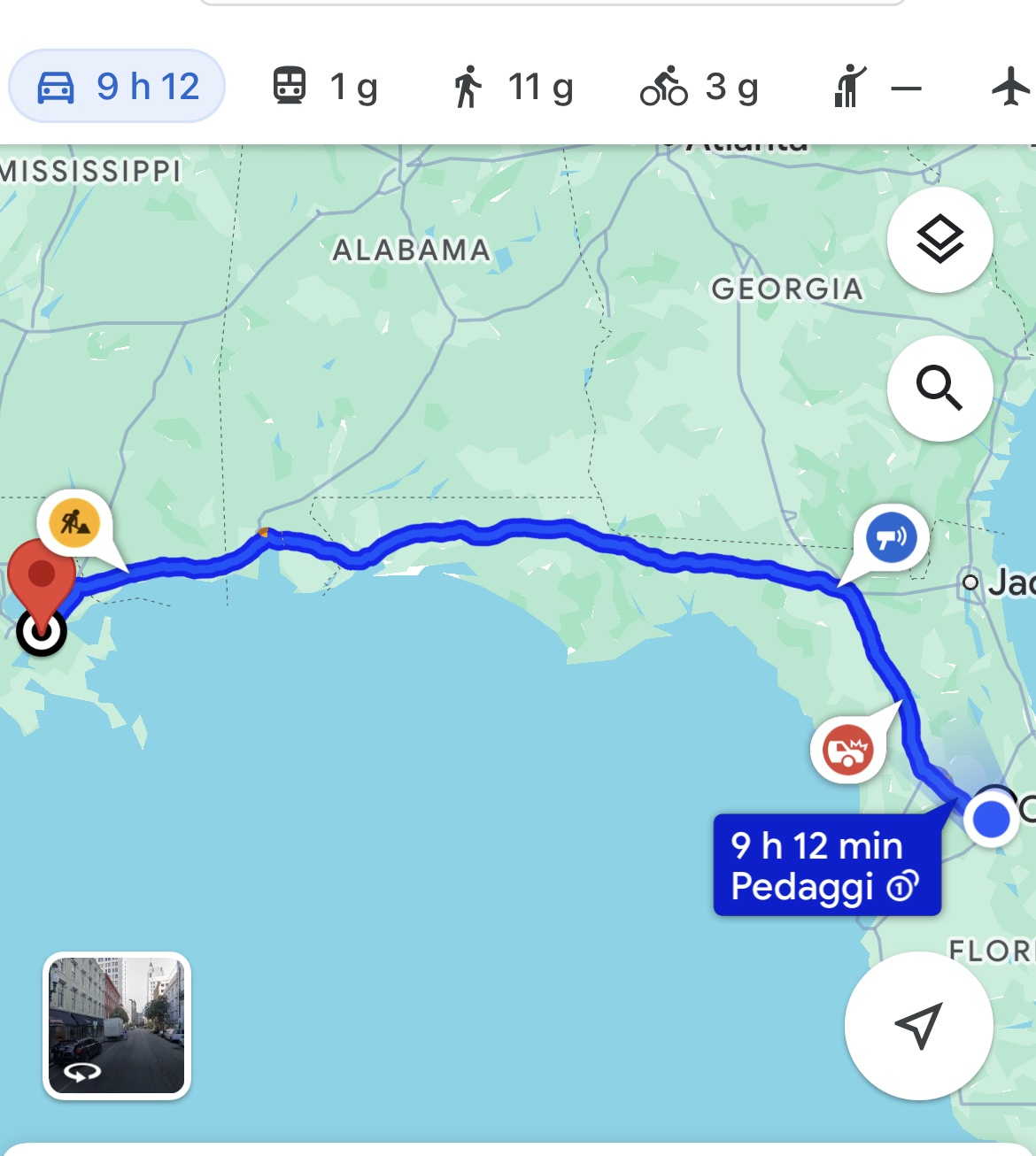This screenshot has width=1036, height=1156.
Task: Select the driving mode 9 h 12
Action: [117, 87]
